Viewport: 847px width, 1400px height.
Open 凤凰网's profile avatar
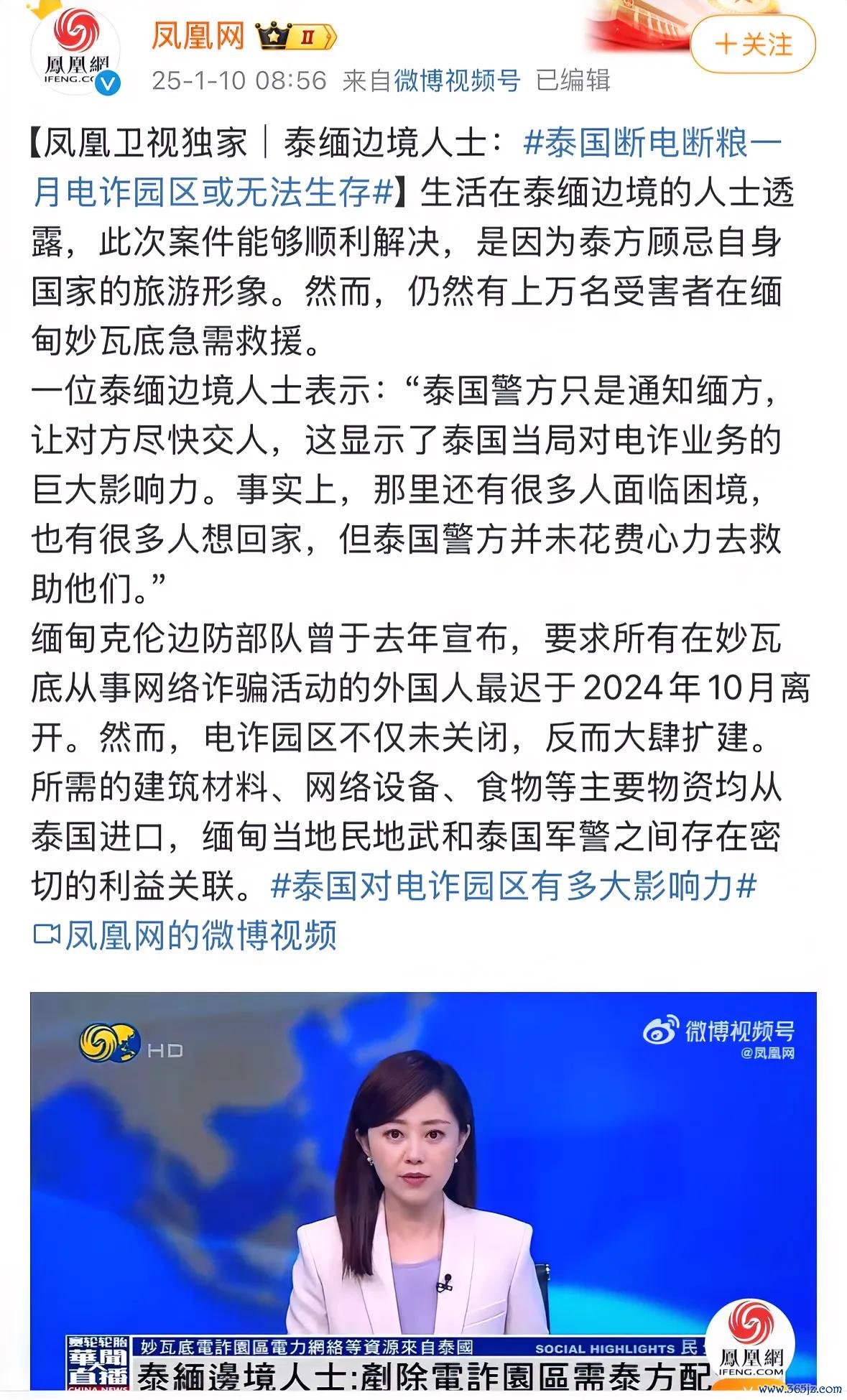point(74,52)
